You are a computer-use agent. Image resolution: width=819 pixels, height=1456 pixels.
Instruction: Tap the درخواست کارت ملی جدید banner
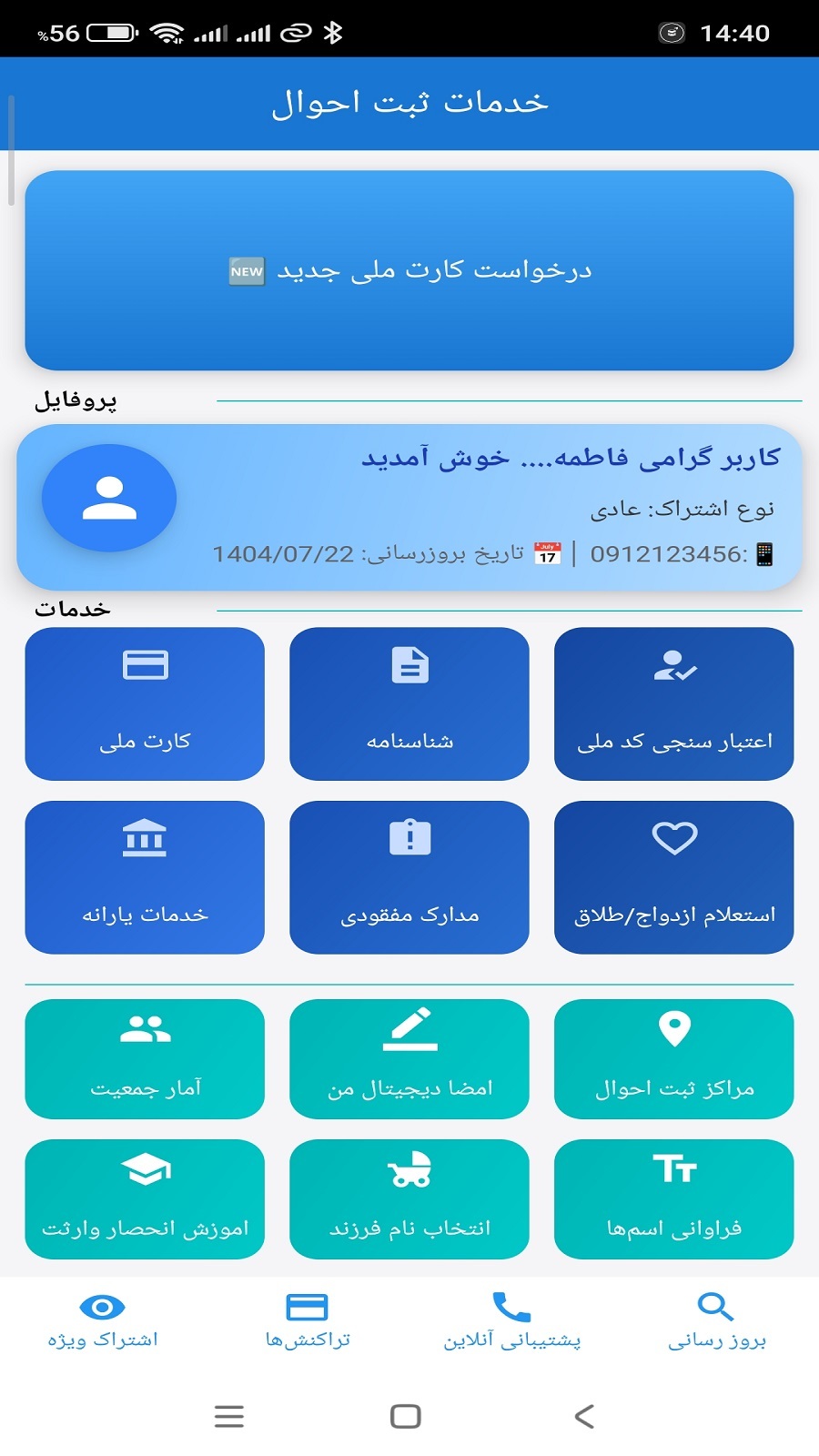coord(409,270)
